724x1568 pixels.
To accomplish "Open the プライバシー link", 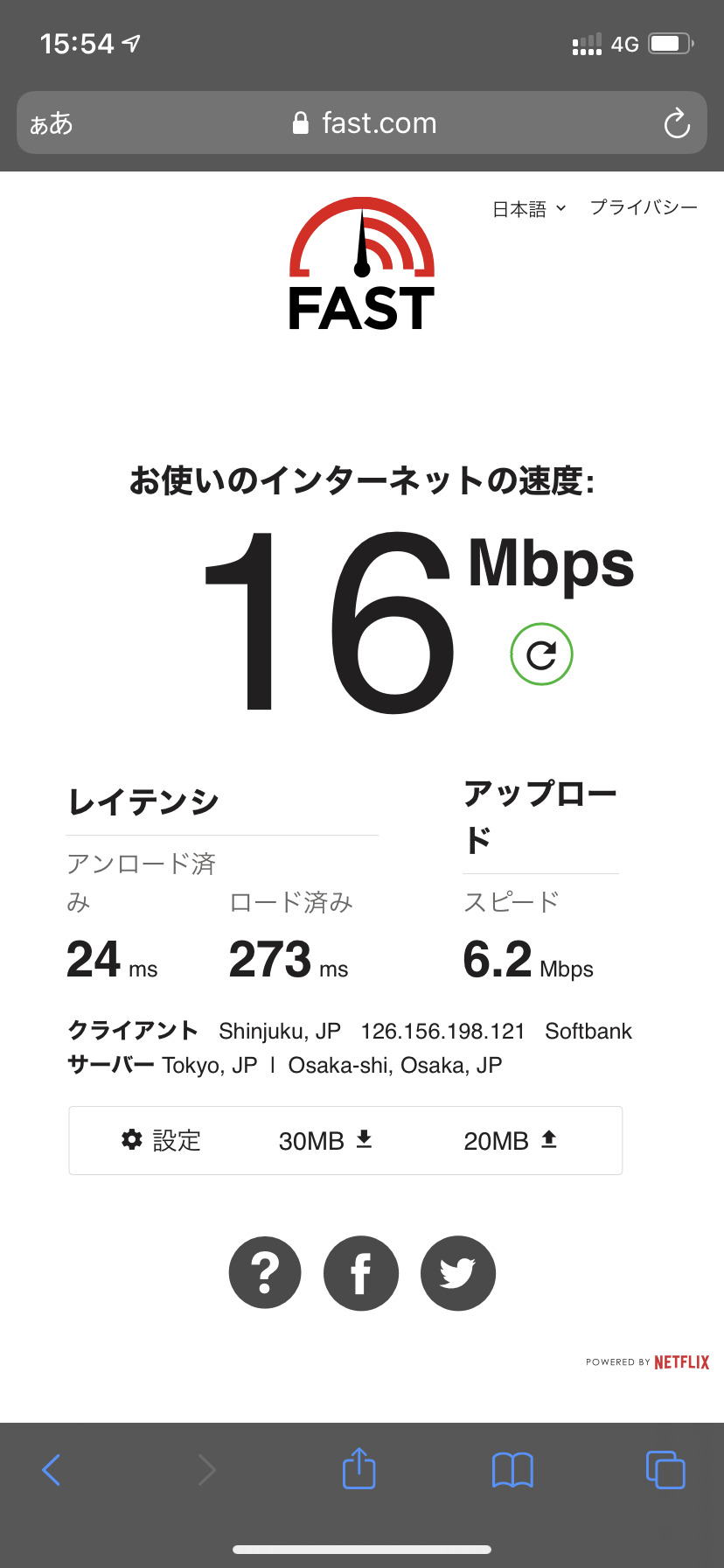I will pyautogui.click(x=644, y=207).
